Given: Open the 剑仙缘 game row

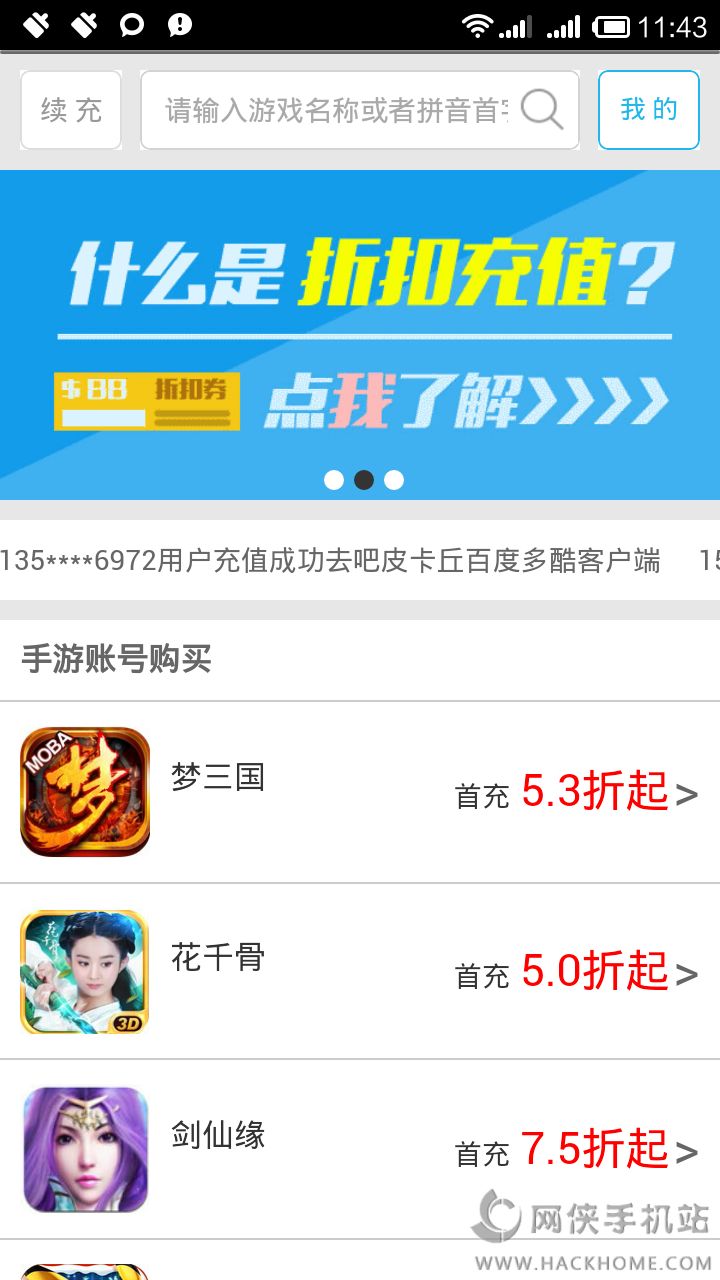Looking at the screenshot, I should 360,1150.
